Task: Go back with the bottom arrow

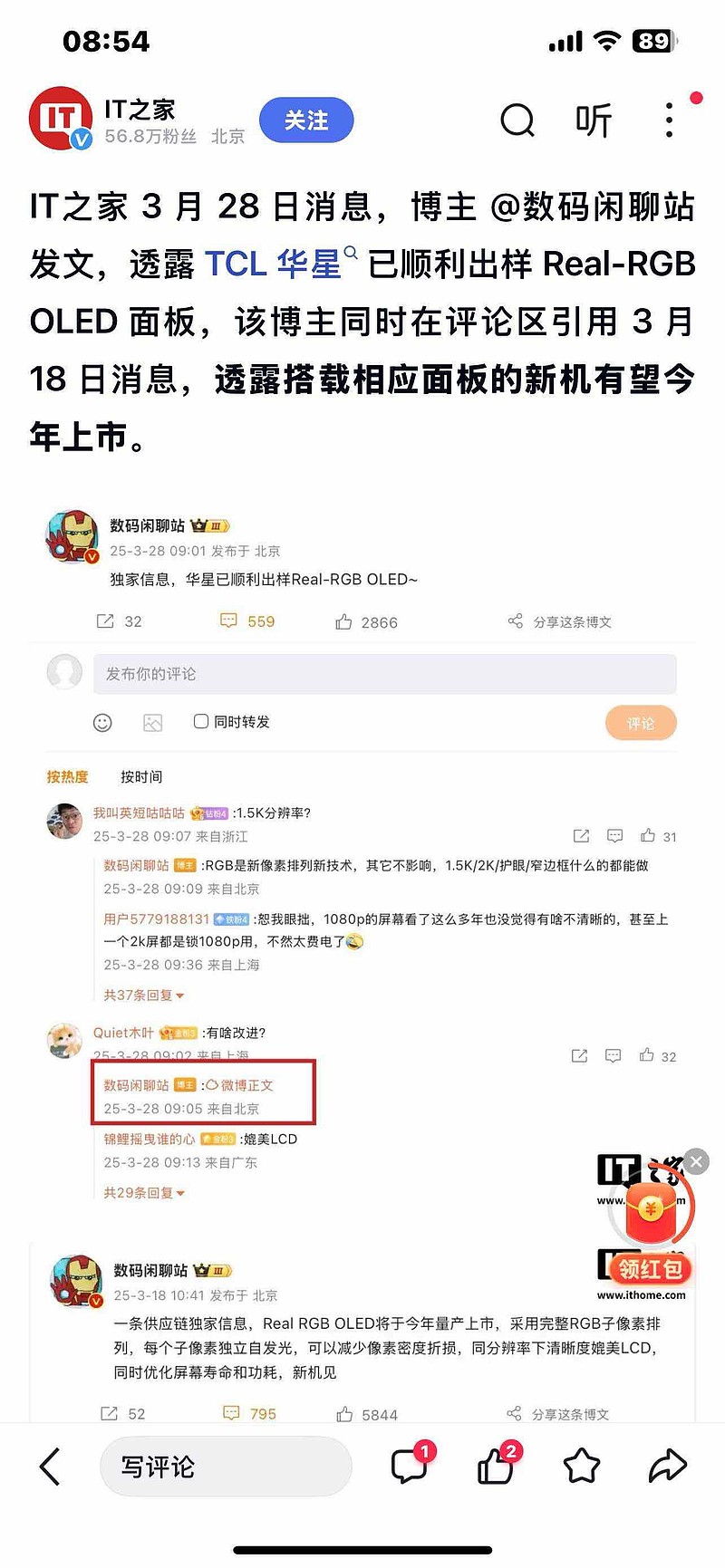Action: tap(51, 1467)
